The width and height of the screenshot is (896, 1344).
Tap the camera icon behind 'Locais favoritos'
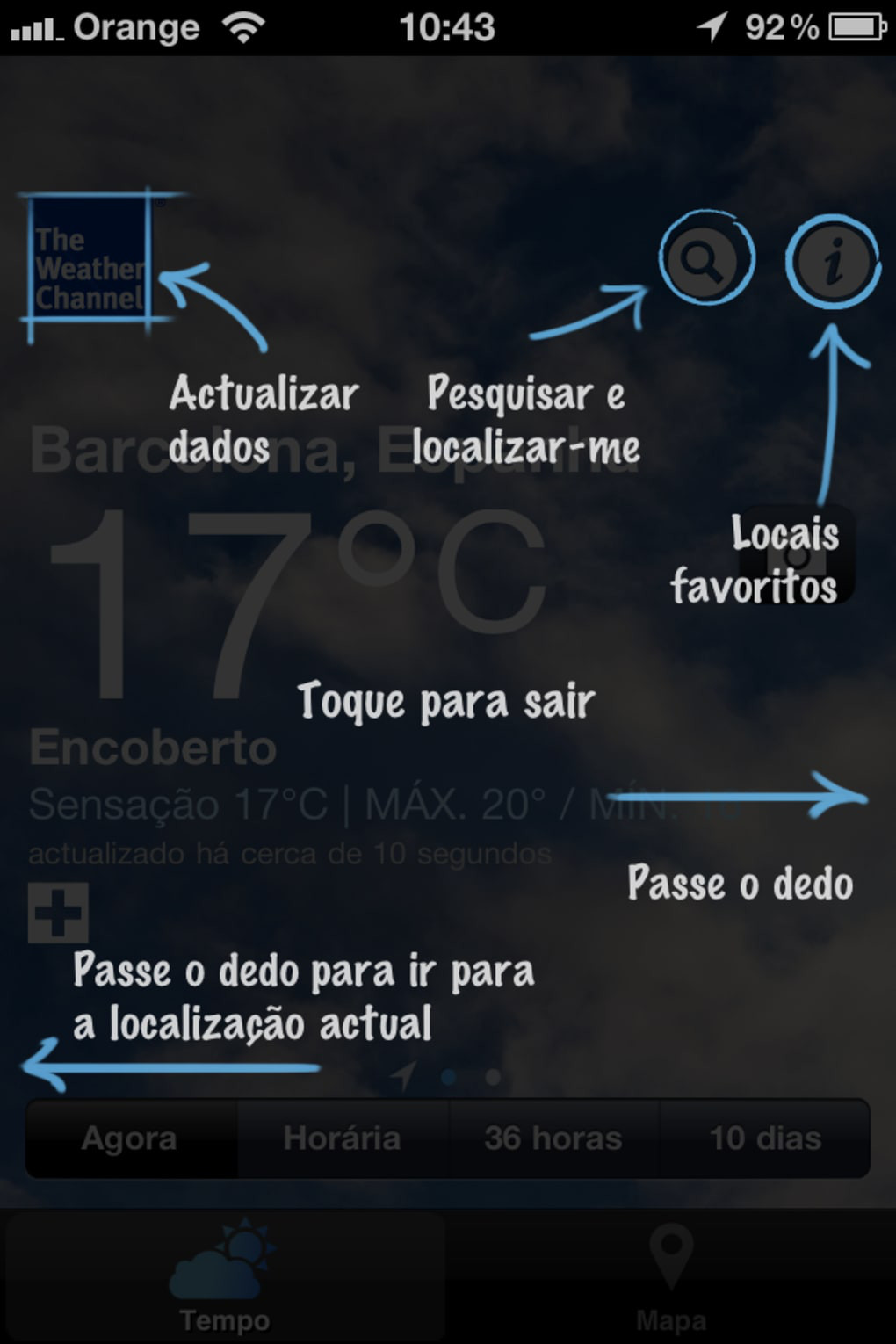(x=798, y=555)
